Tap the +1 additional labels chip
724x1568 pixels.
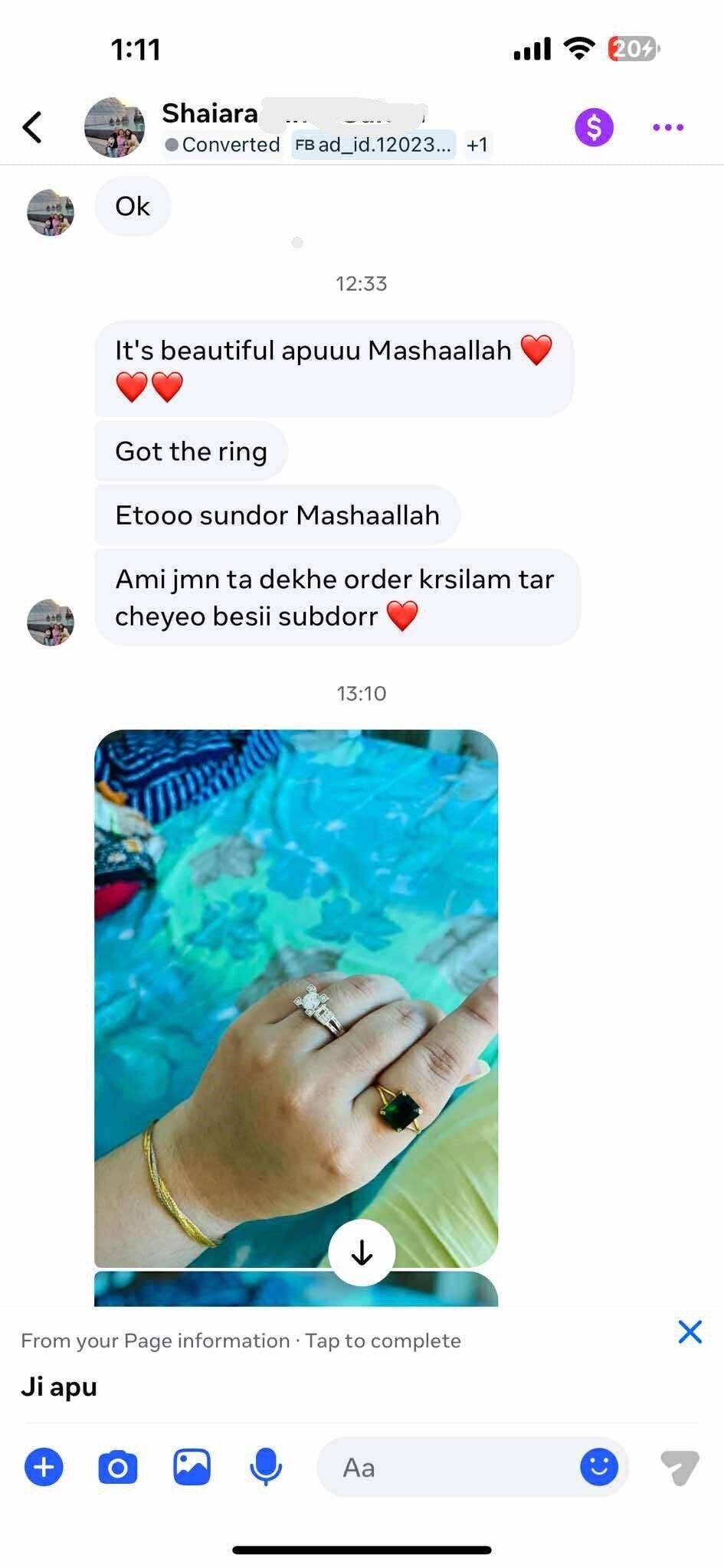coord(477,145)
